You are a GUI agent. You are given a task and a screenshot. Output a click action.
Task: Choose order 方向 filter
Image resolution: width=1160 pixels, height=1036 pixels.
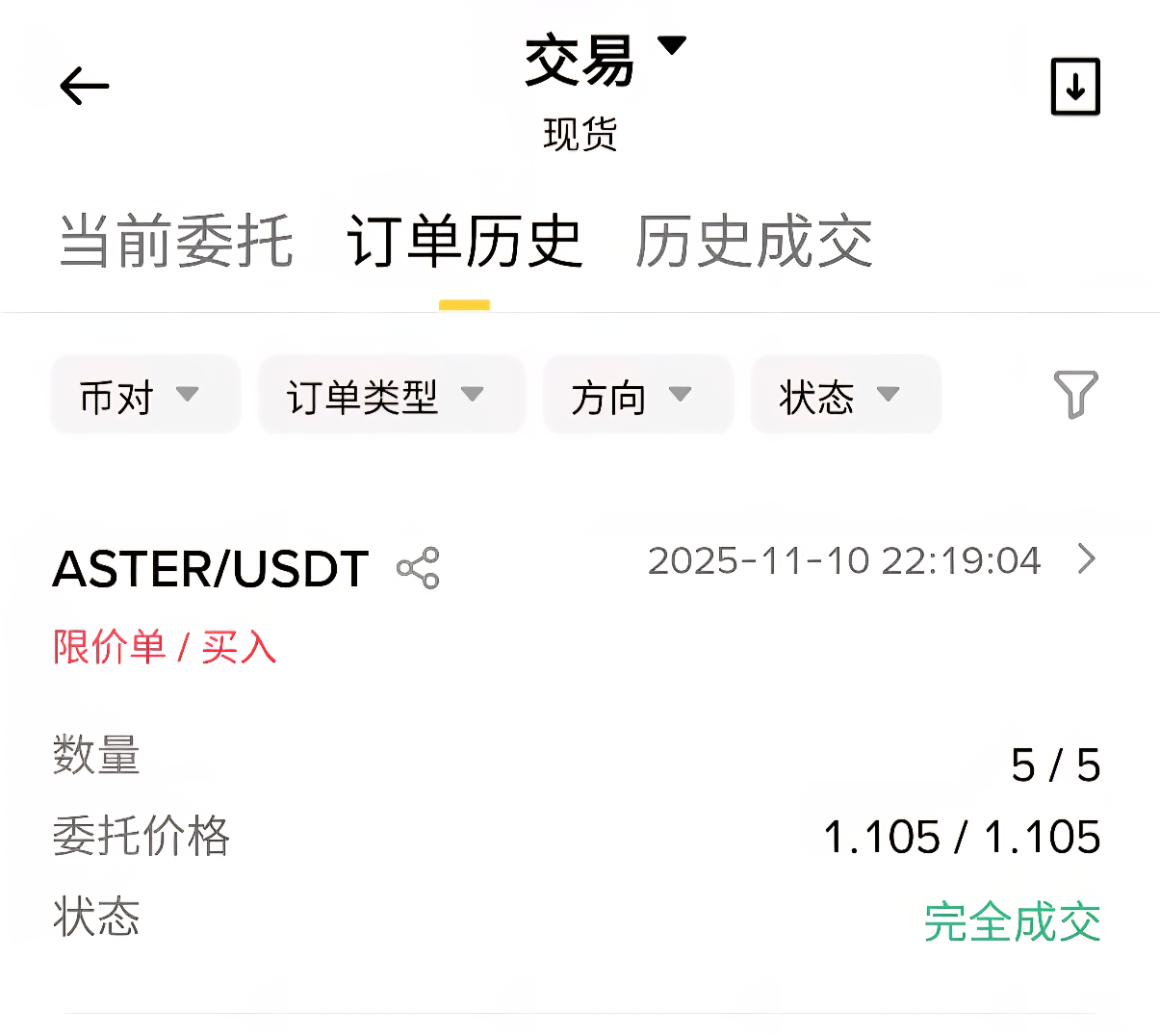[637, 395]
